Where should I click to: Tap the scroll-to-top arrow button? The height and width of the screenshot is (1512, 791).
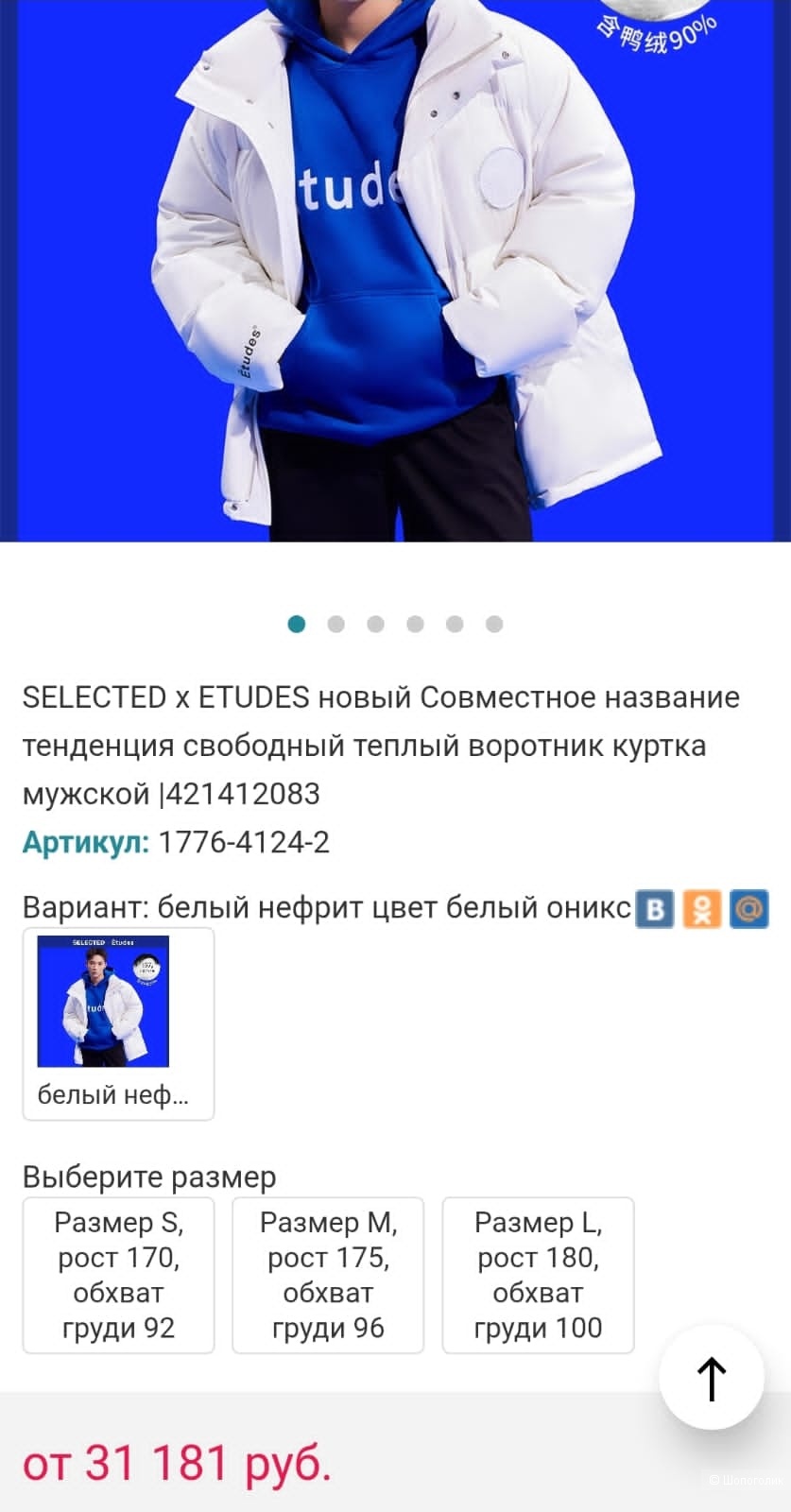pos(711,1379)
